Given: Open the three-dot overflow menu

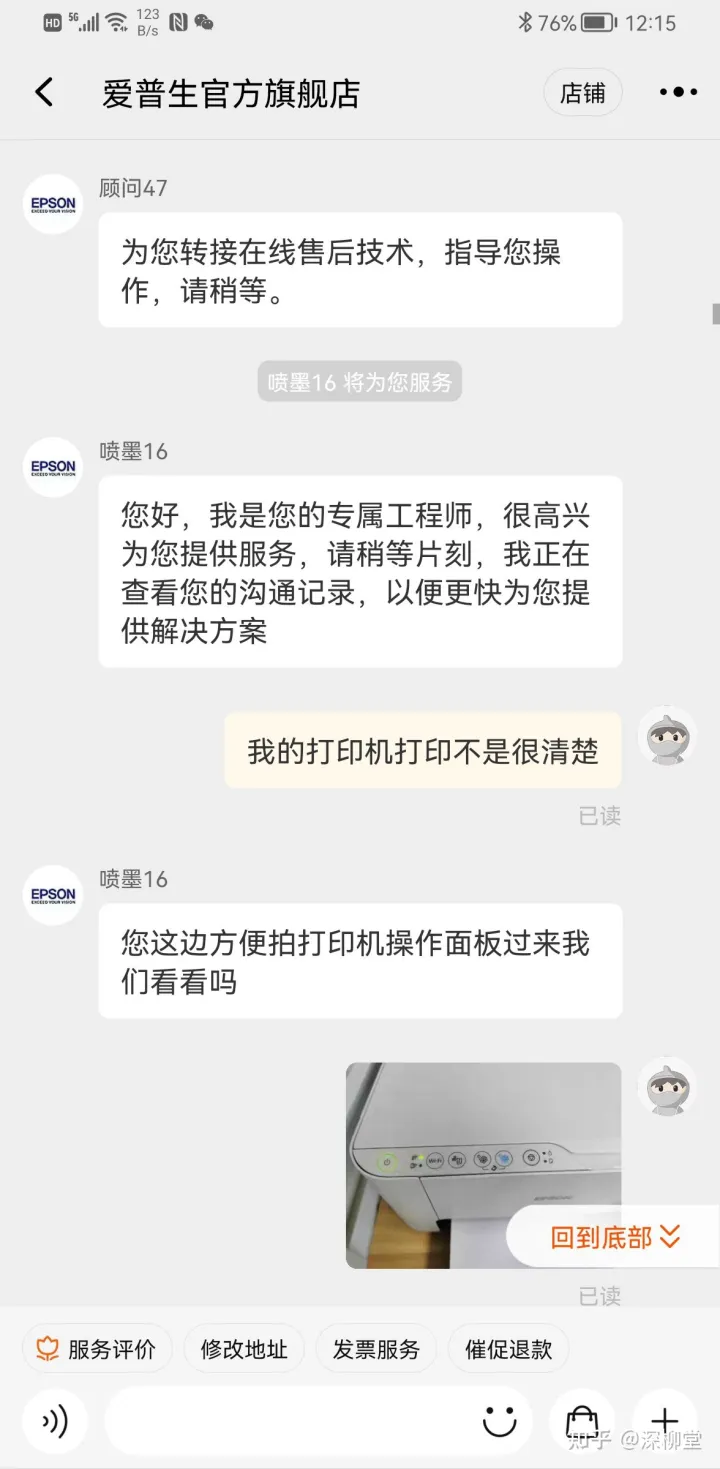Looking at the screenshot, I should [678, 92].
